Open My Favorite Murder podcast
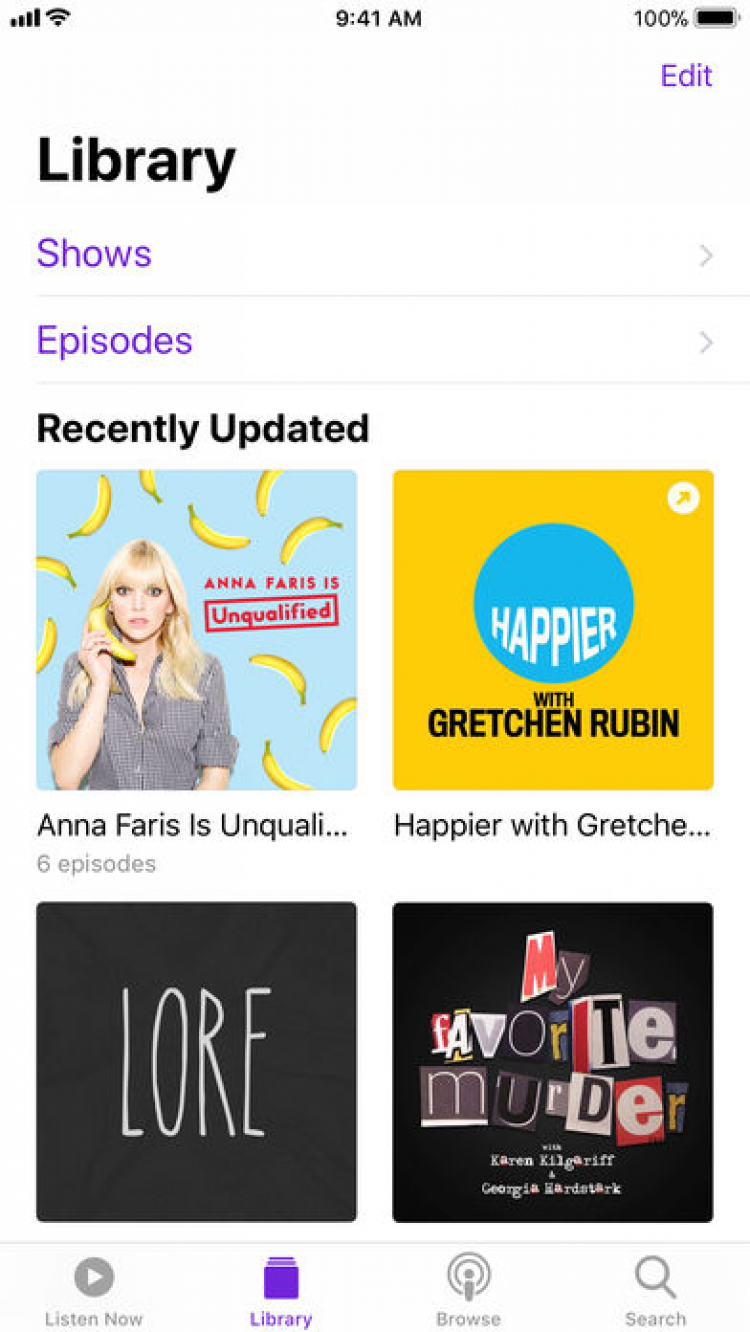 pyautogui.click(x=553, y=1061)
